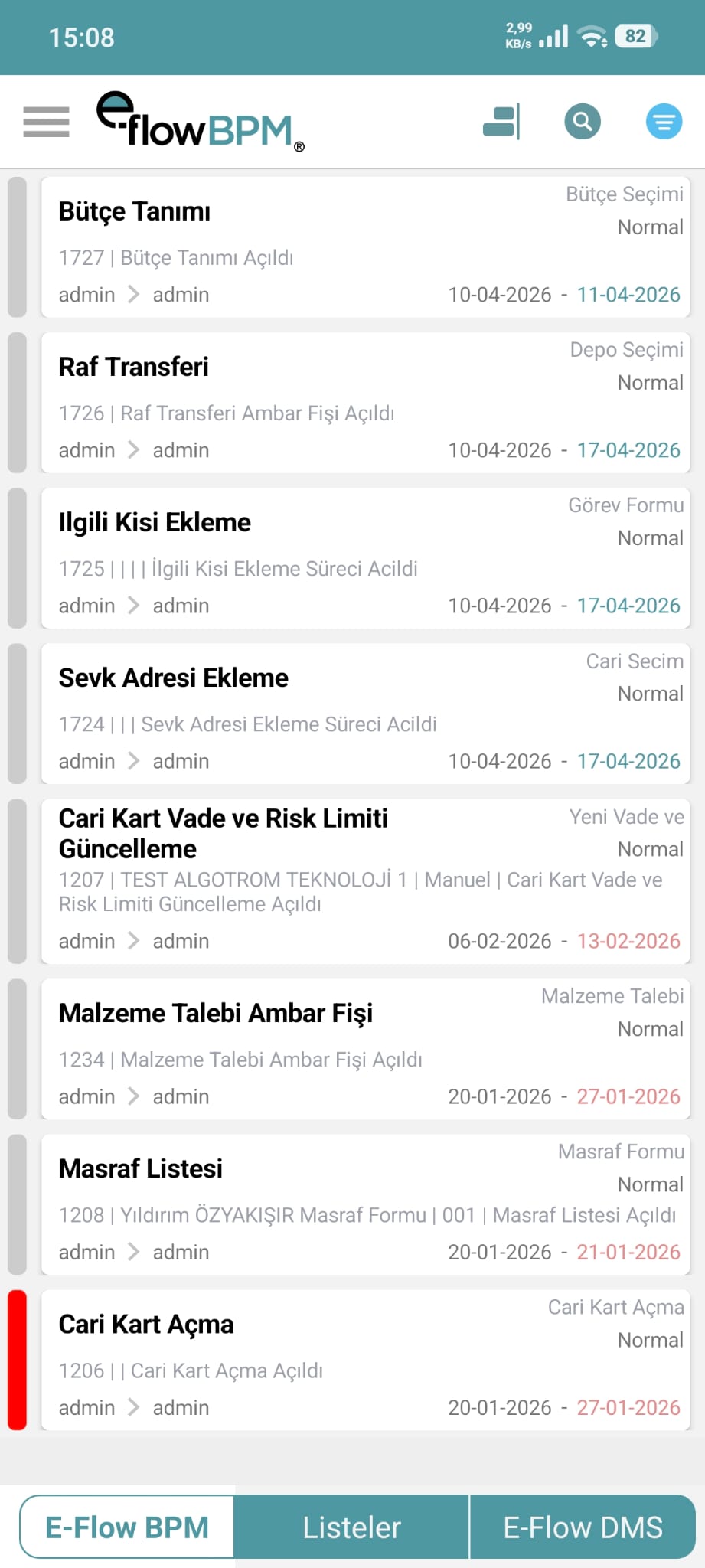Open the search icon in the toolbar
This screenshot has height=1568, width=705.
(x=583, y=121)
